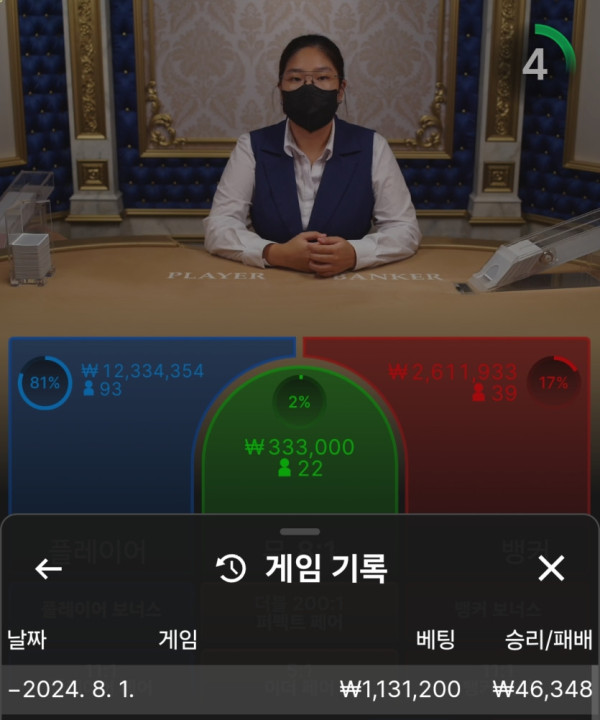Close the 게임 기록 panel
Viewport: 600px width, 720px height.
click(x=551, y=569)
